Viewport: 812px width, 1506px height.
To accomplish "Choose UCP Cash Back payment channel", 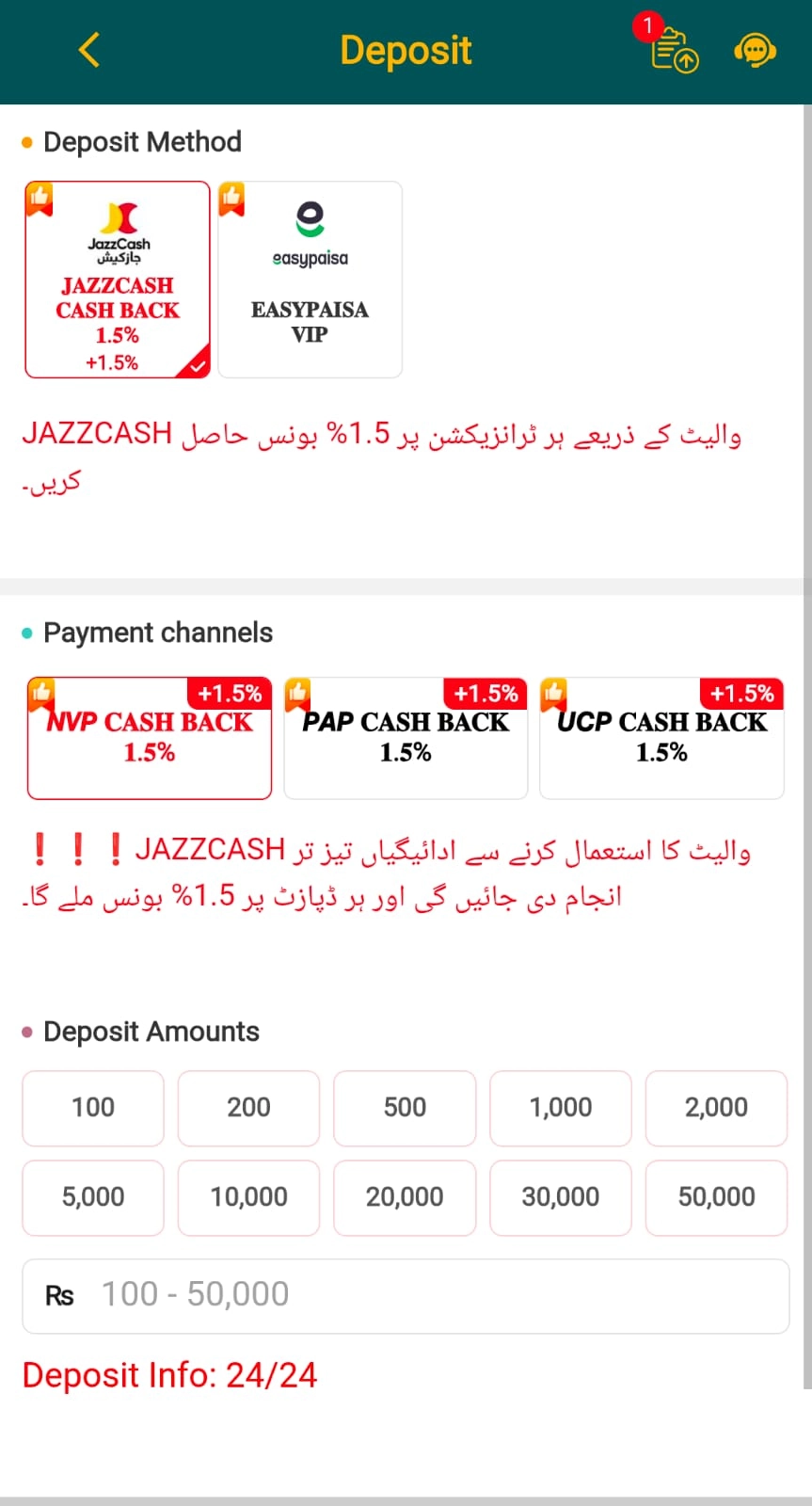I will [x=661, y=738].
